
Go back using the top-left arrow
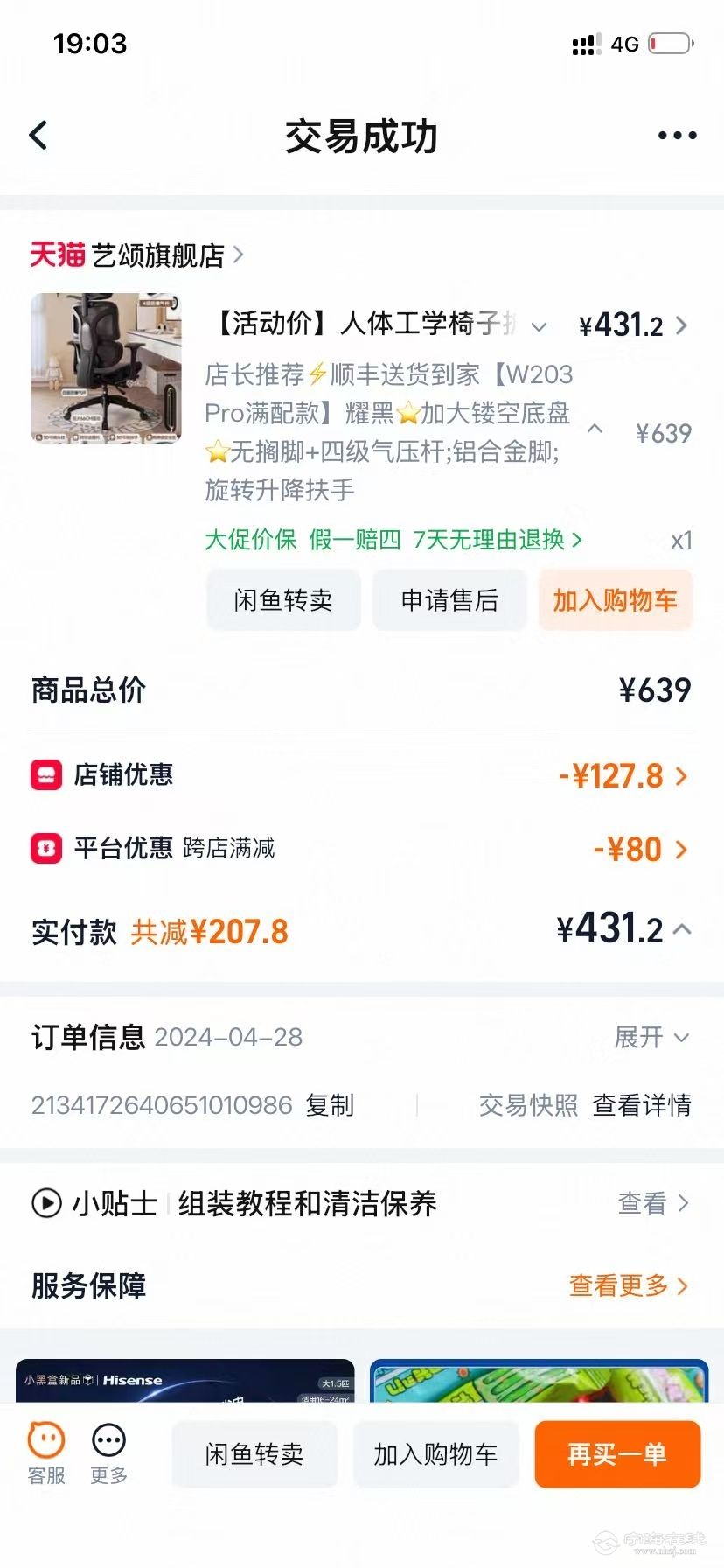38,136
